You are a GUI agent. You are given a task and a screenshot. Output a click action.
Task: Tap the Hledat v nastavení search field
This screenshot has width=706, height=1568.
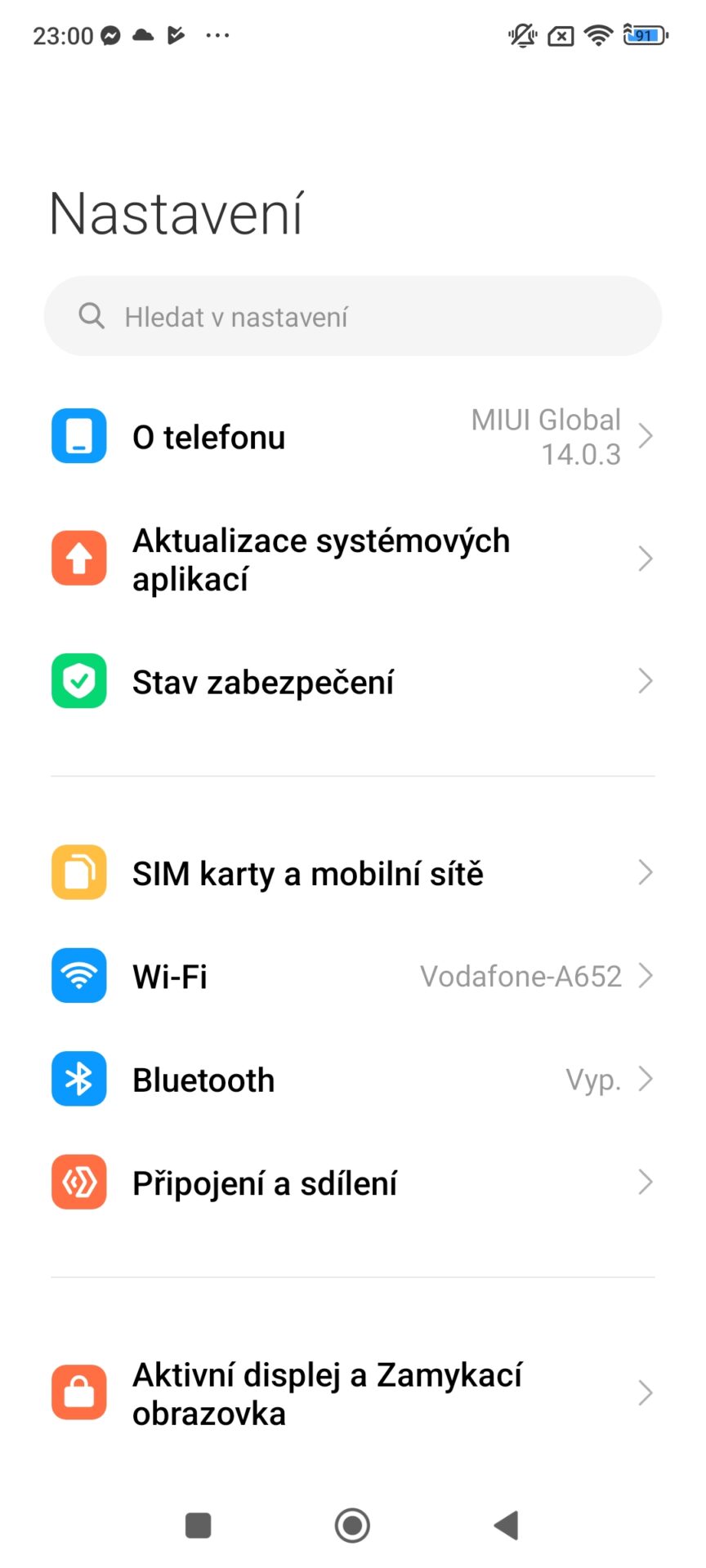[351, 316]
